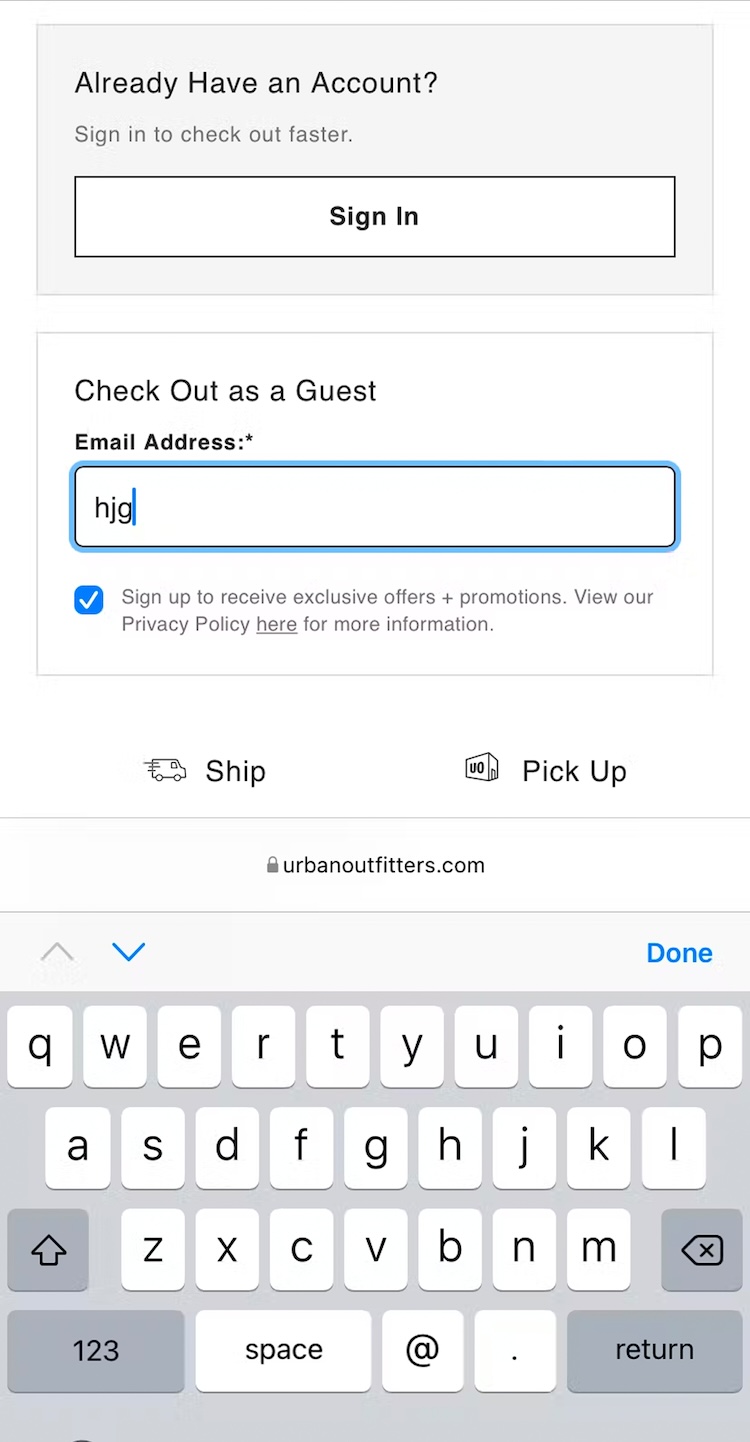Focus the Email Address field
Screen dimensions: 750x1442
(374, 507)
